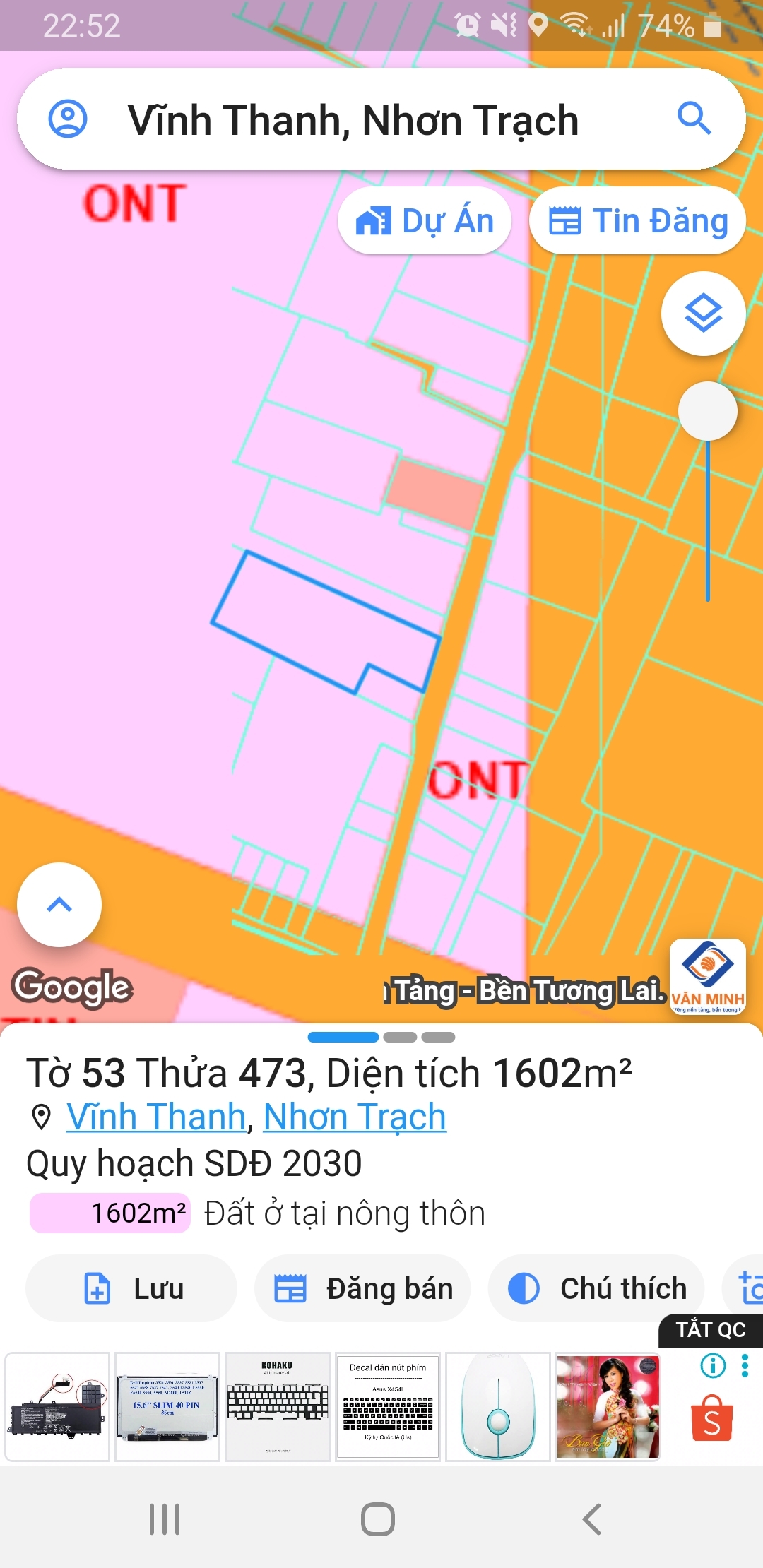763x1568 pixels.
Task: Open the Văn Minh banner logo
Action: pos(708,977)
